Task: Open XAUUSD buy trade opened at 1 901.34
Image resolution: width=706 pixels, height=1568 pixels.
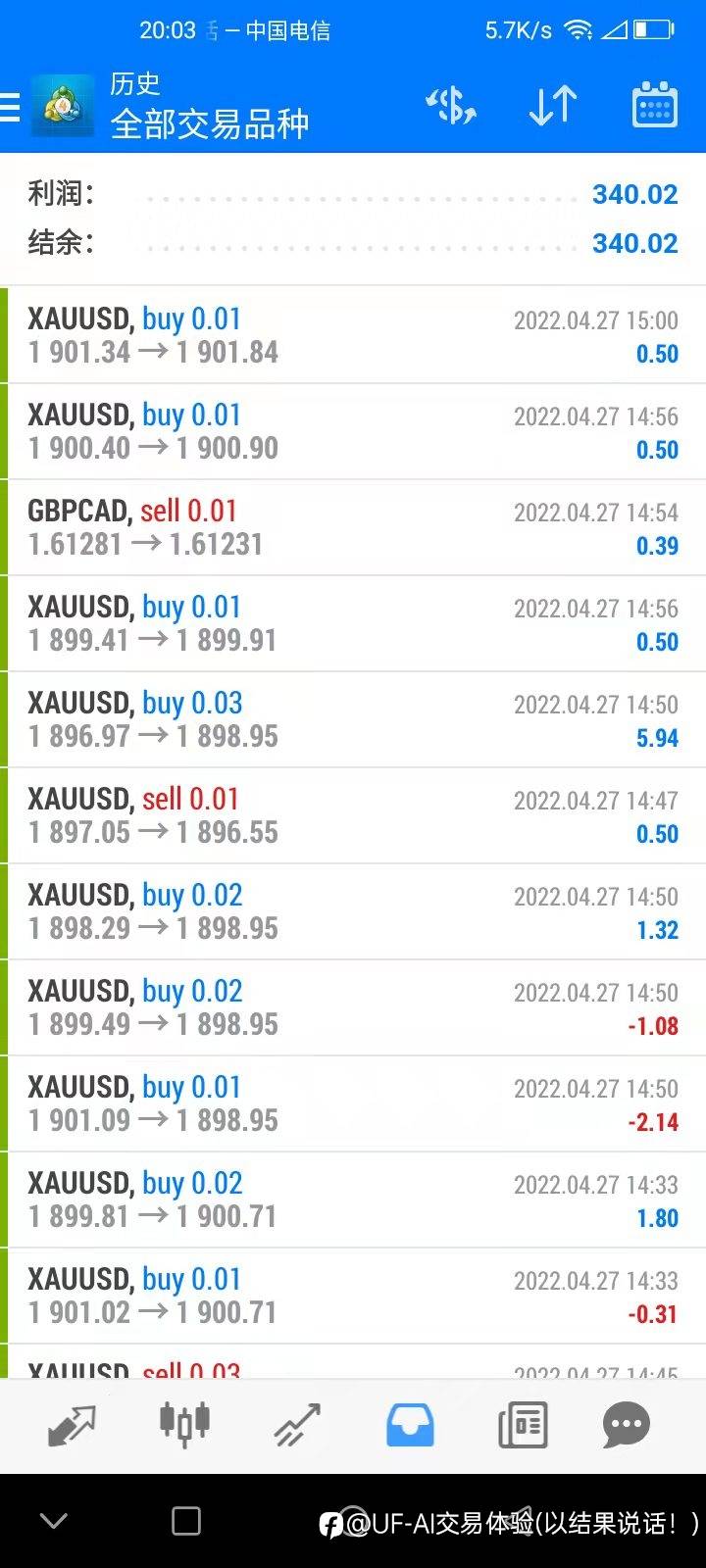Action: click(353, 335)
